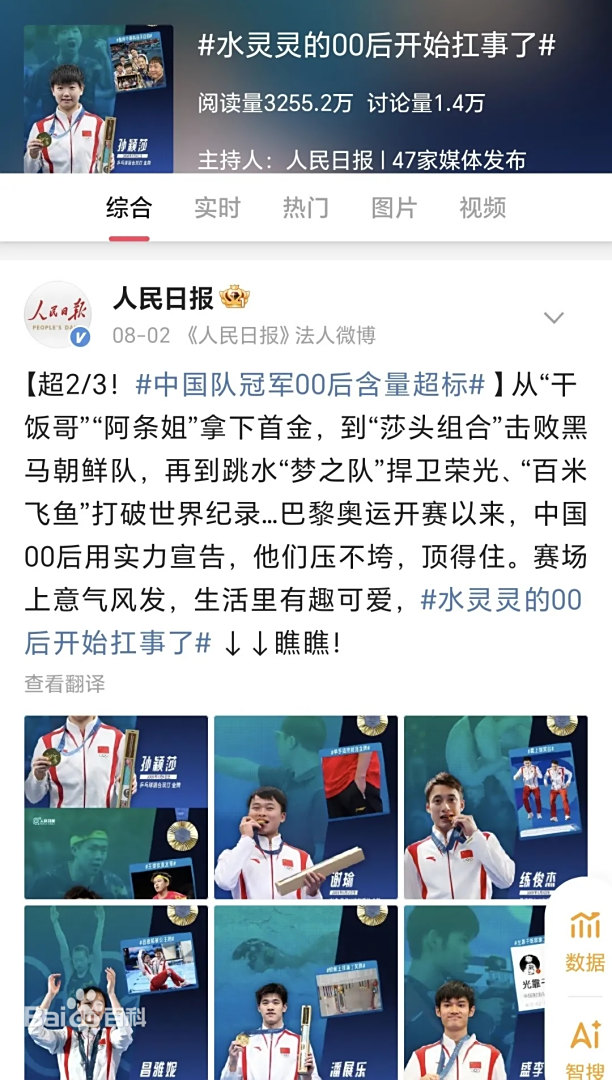
Task: Go to the 视频 tab
Action: (x=482, y=208)
